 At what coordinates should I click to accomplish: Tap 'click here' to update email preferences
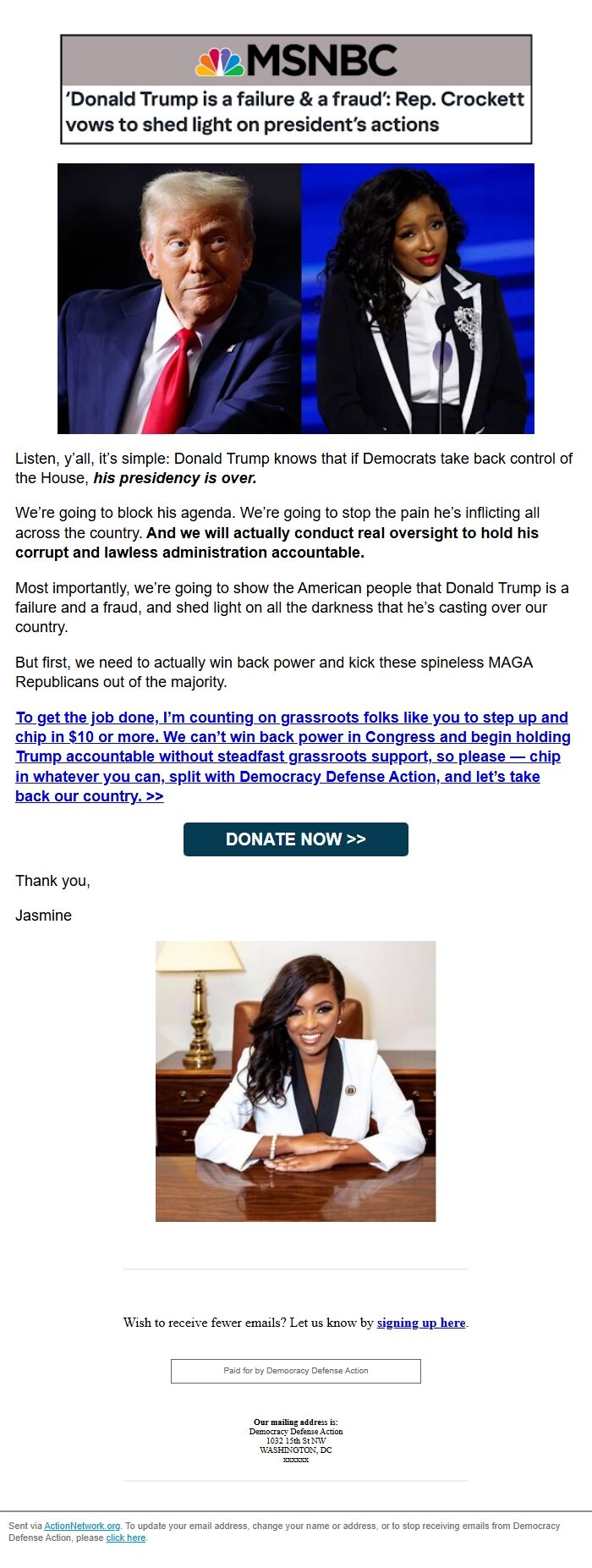coord(125,1538)
